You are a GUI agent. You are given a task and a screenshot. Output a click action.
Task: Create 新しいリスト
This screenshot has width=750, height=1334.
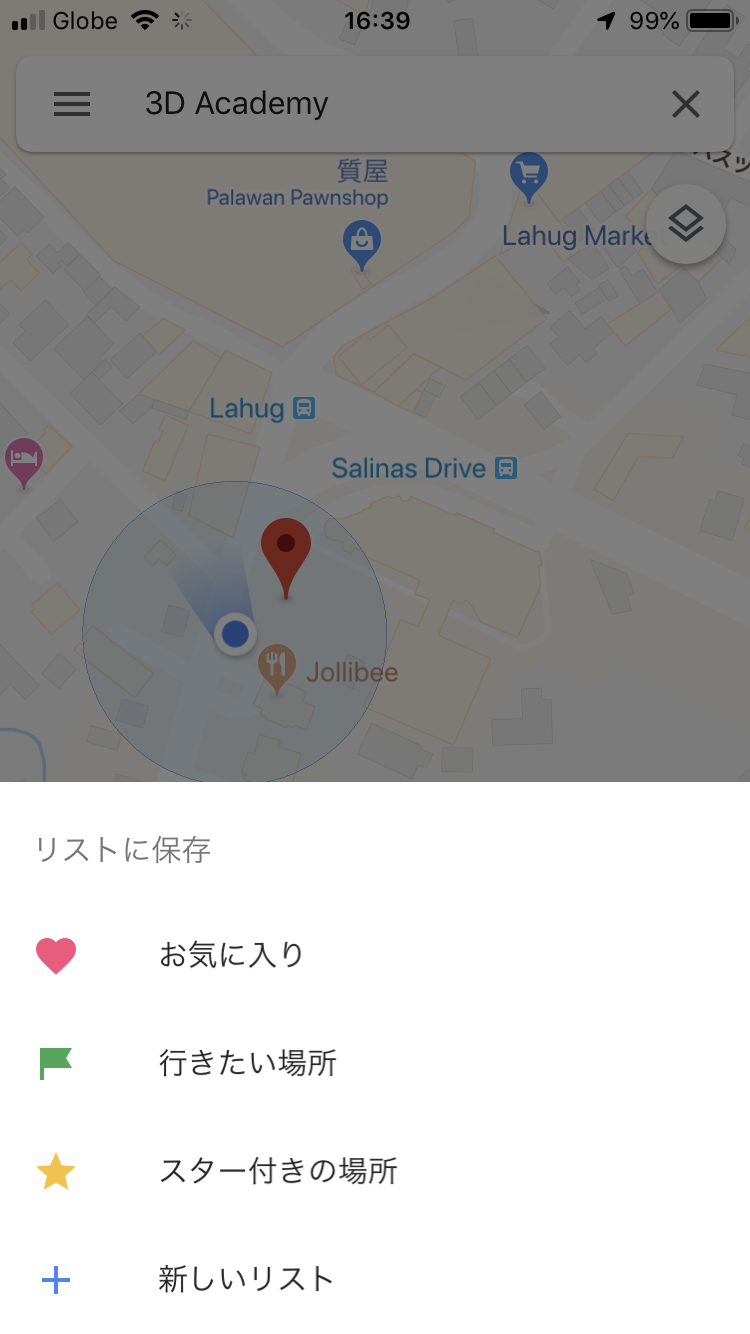(246, 1279)
